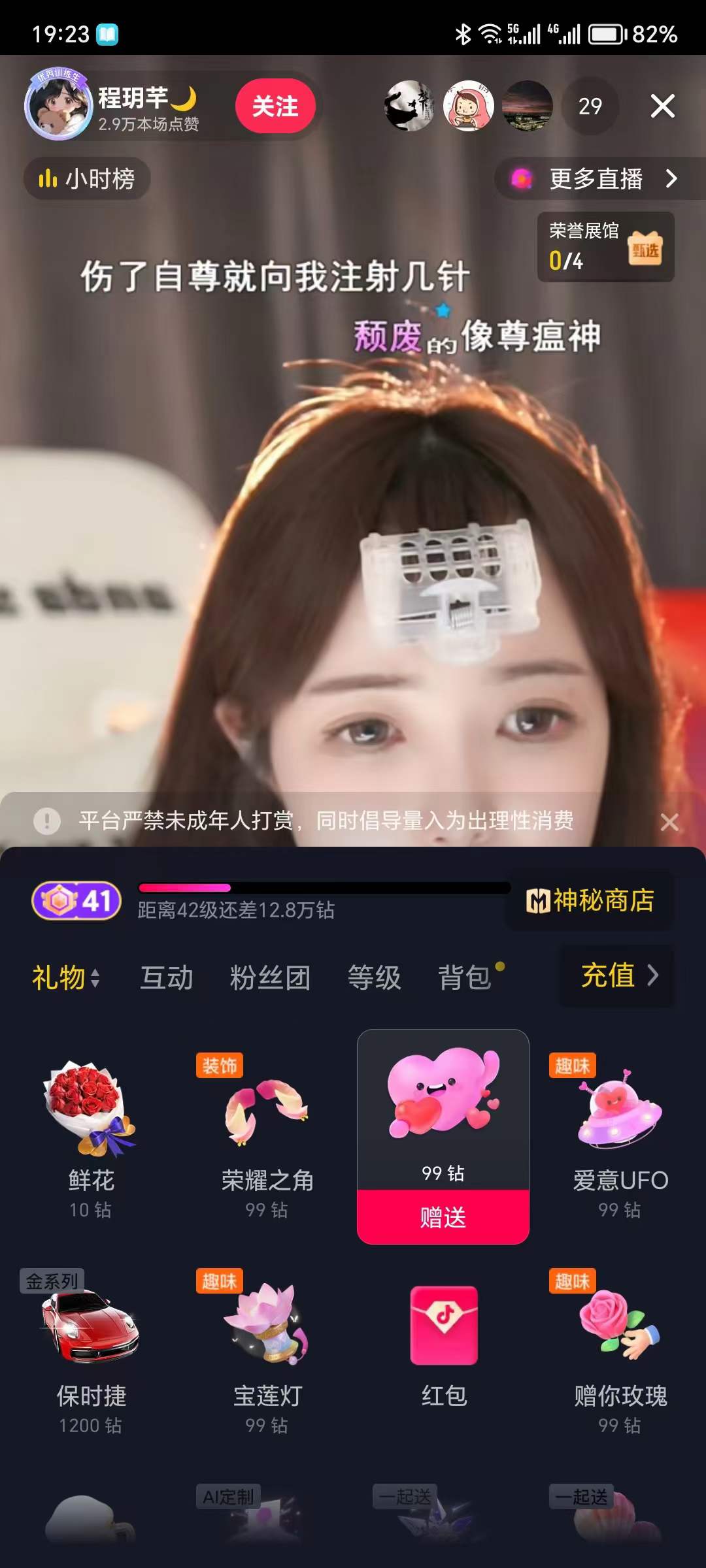Image resolution: width=706 pixels, height=1568 pixels.
Task: Open 小时榜 hourly ranking
Action: tap(88, 178)
